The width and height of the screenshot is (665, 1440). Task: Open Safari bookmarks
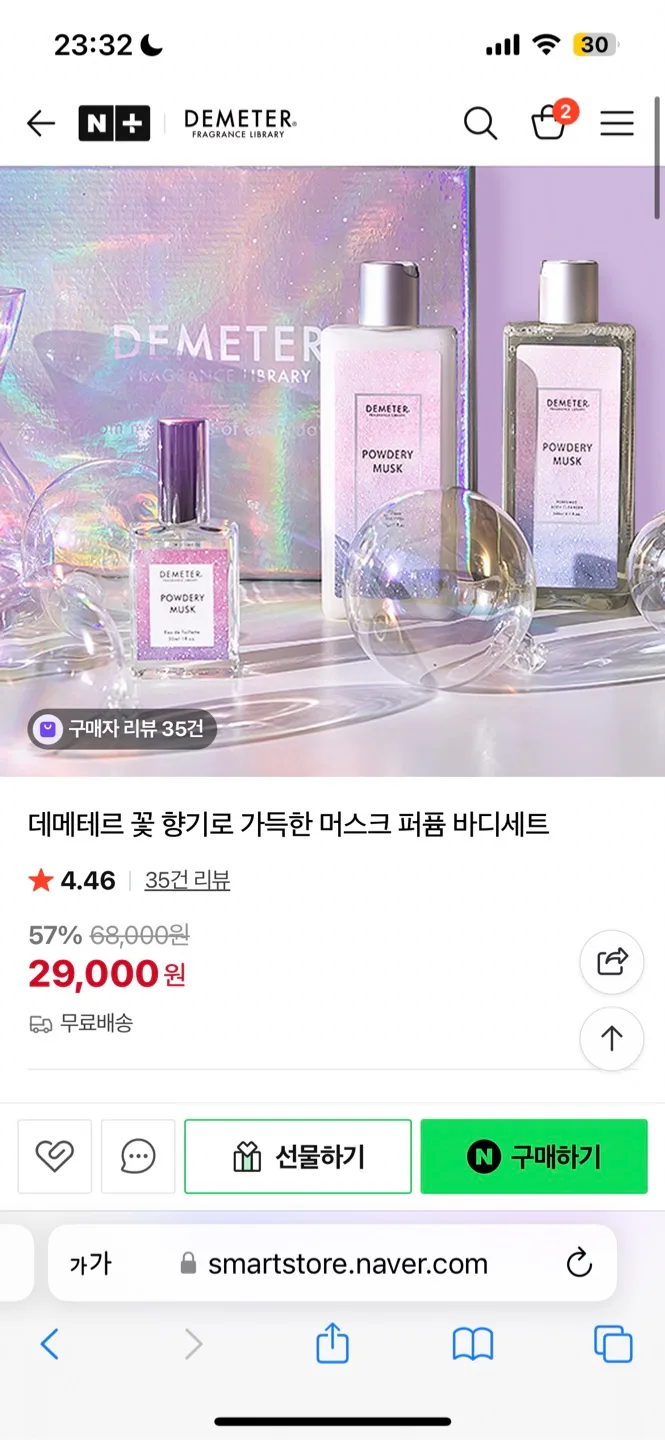pyautogui.click(x=472, y=1344)
